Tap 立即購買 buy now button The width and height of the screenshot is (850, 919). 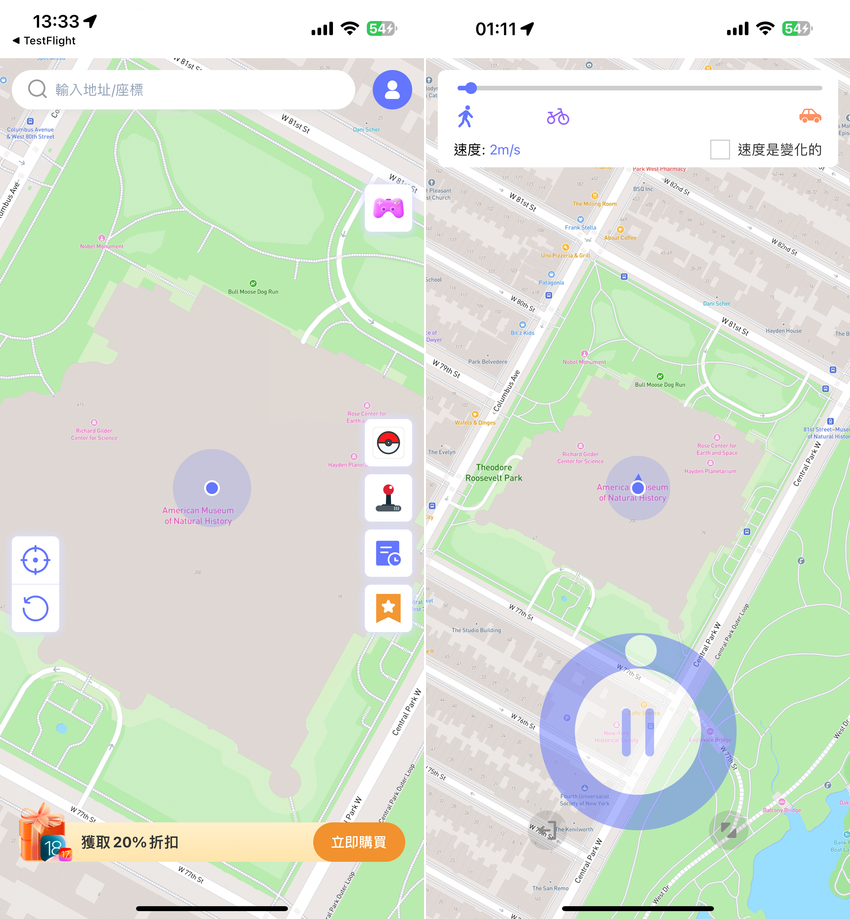point(358,842)
